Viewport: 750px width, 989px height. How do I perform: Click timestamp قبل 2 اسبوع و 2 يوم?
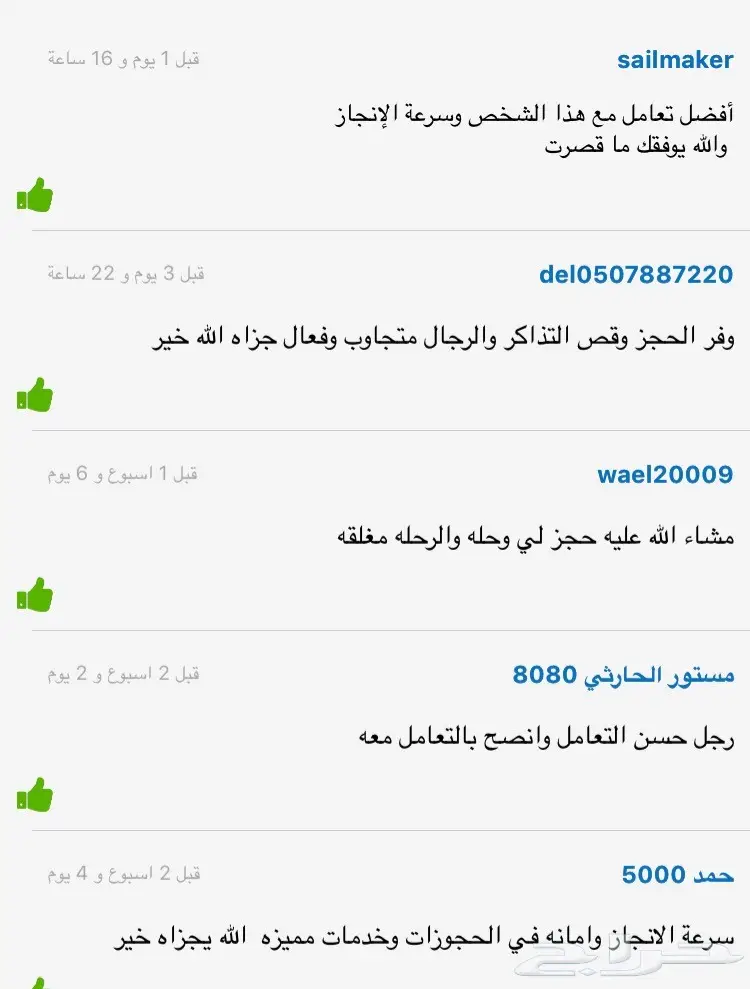tap(120, 675)
